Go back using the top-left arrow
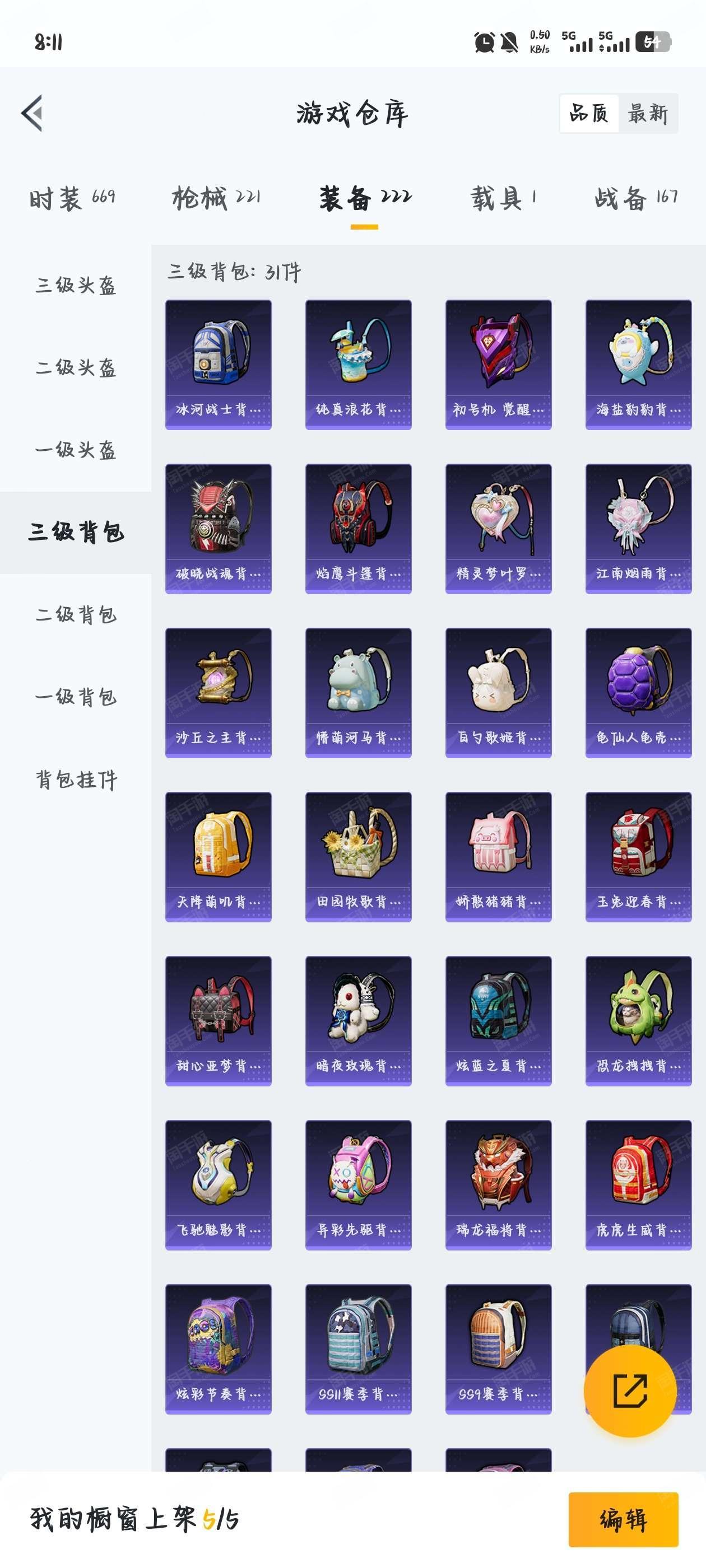 coord(32,113)
